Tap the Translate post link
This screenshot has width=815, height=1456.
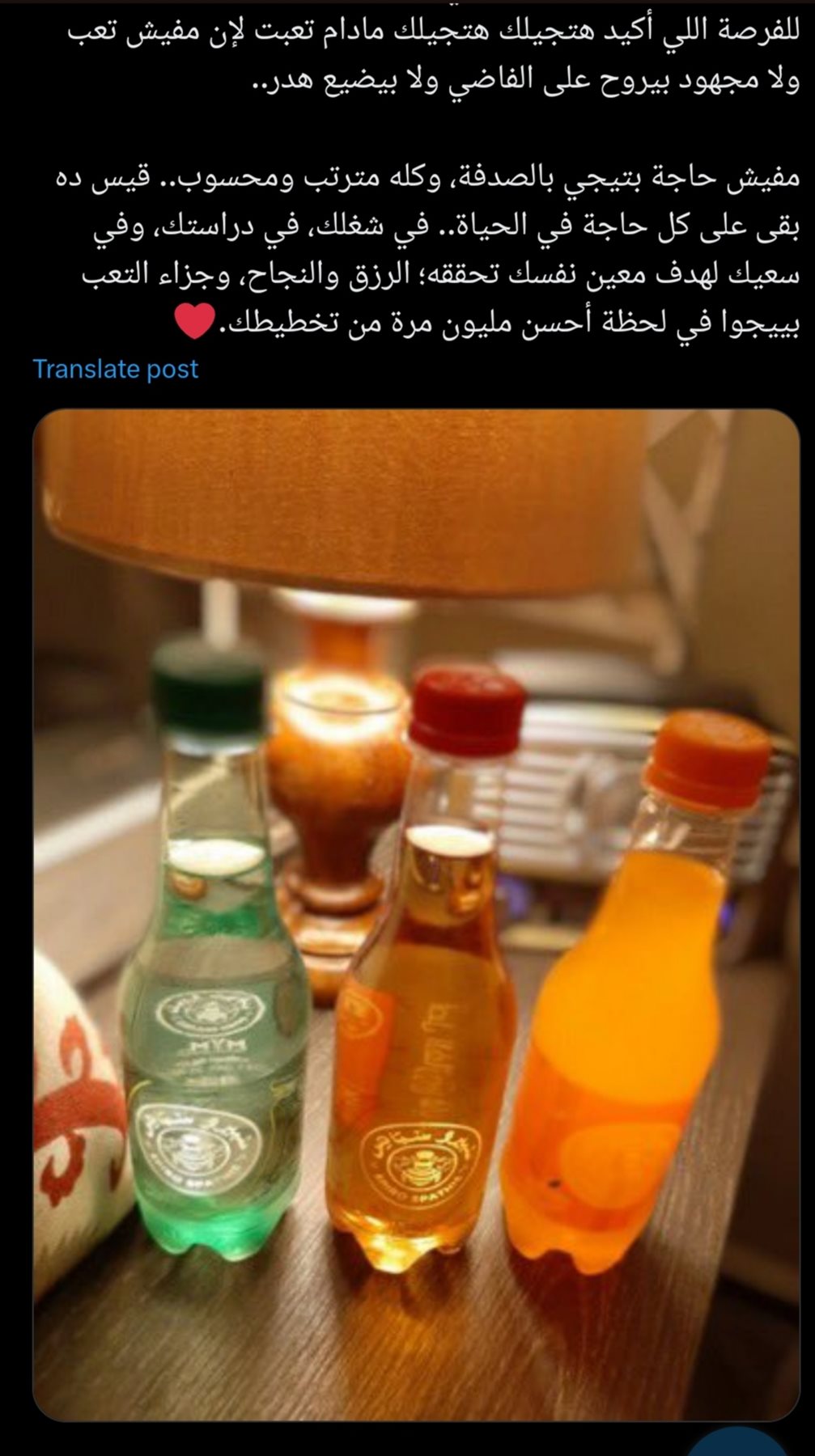click(x=116, y=369)
